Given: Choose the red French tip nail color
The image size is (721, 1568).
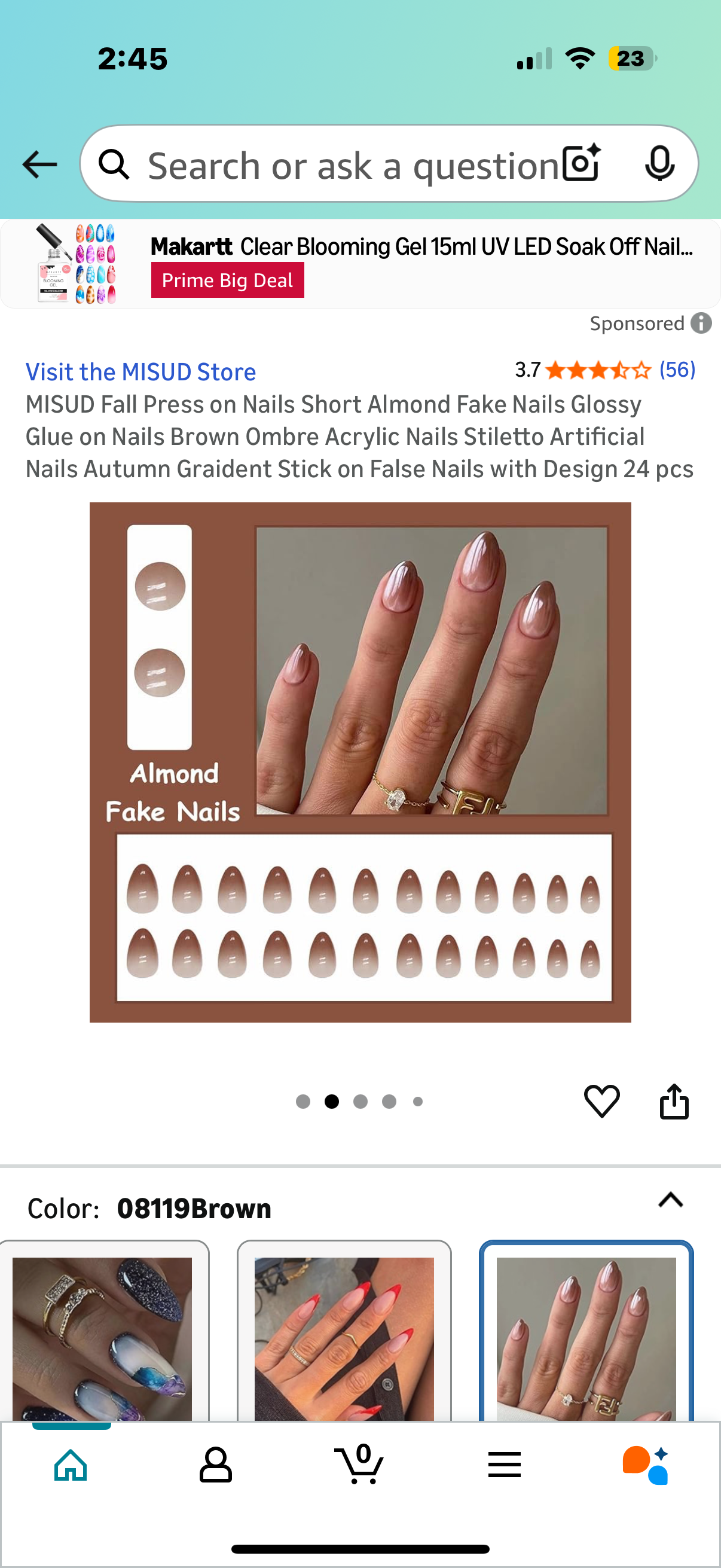Looking at the screenshot, I should (344, 1336).
